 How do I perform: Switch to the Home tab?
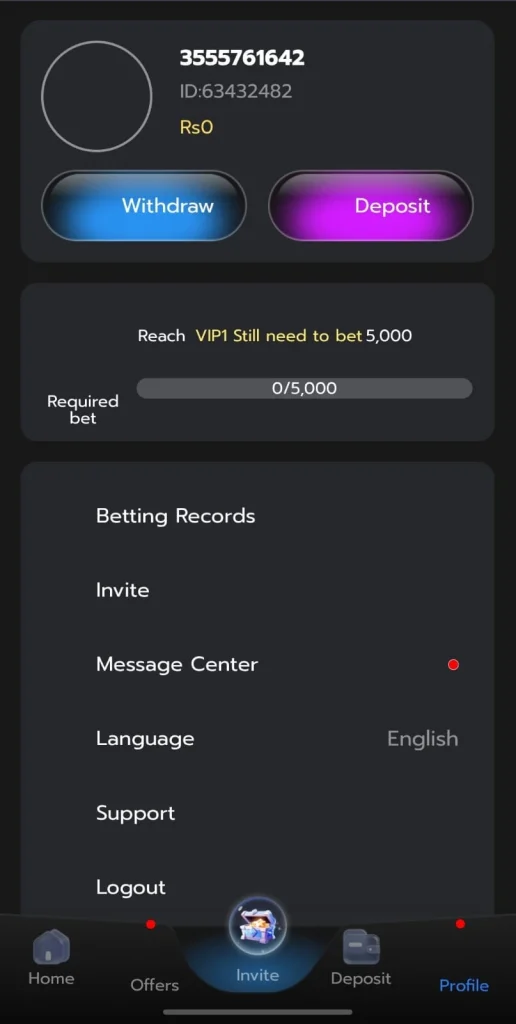(x=51, y=959)
